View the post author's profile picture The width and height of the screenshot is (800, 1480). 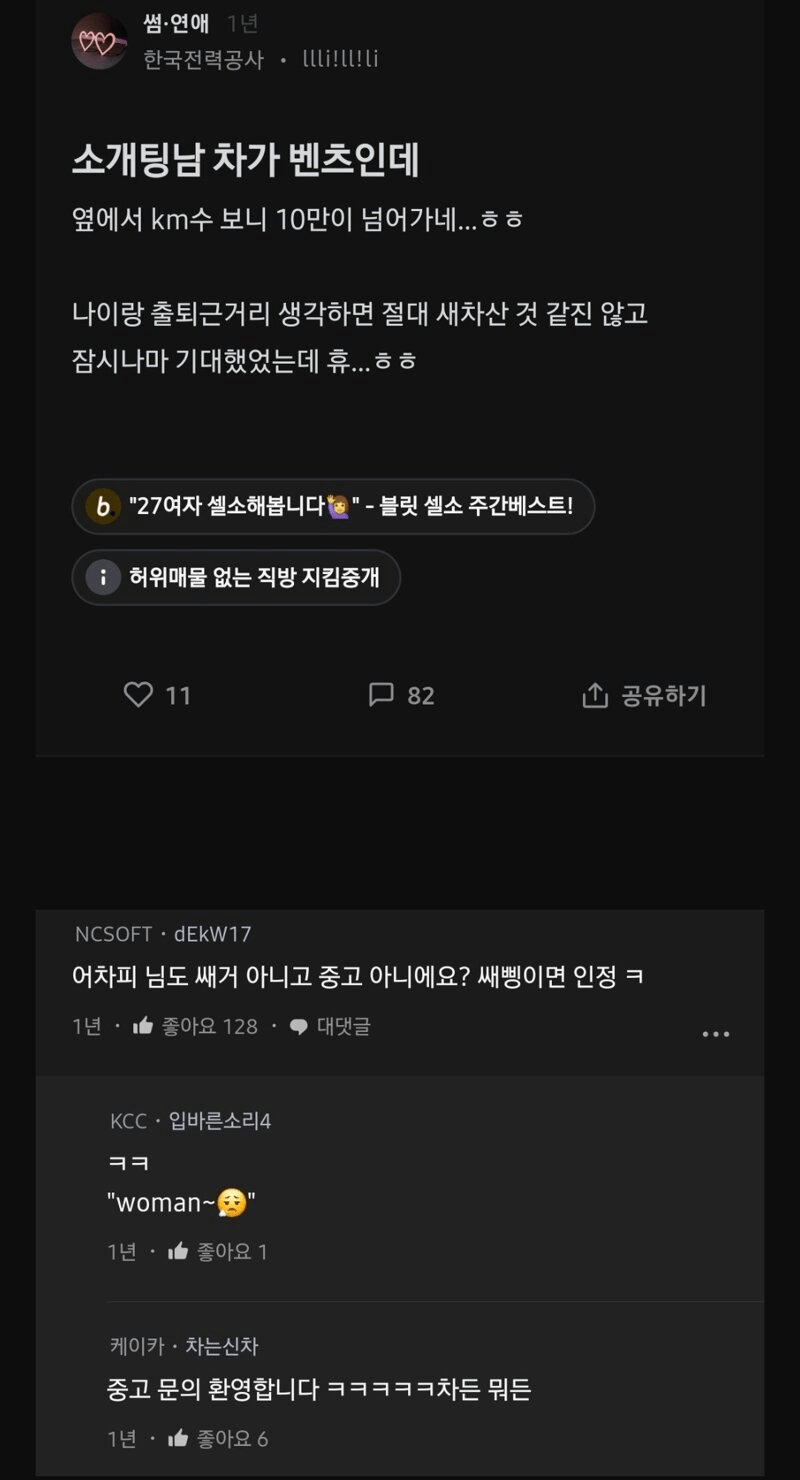(x=99, y=42)
